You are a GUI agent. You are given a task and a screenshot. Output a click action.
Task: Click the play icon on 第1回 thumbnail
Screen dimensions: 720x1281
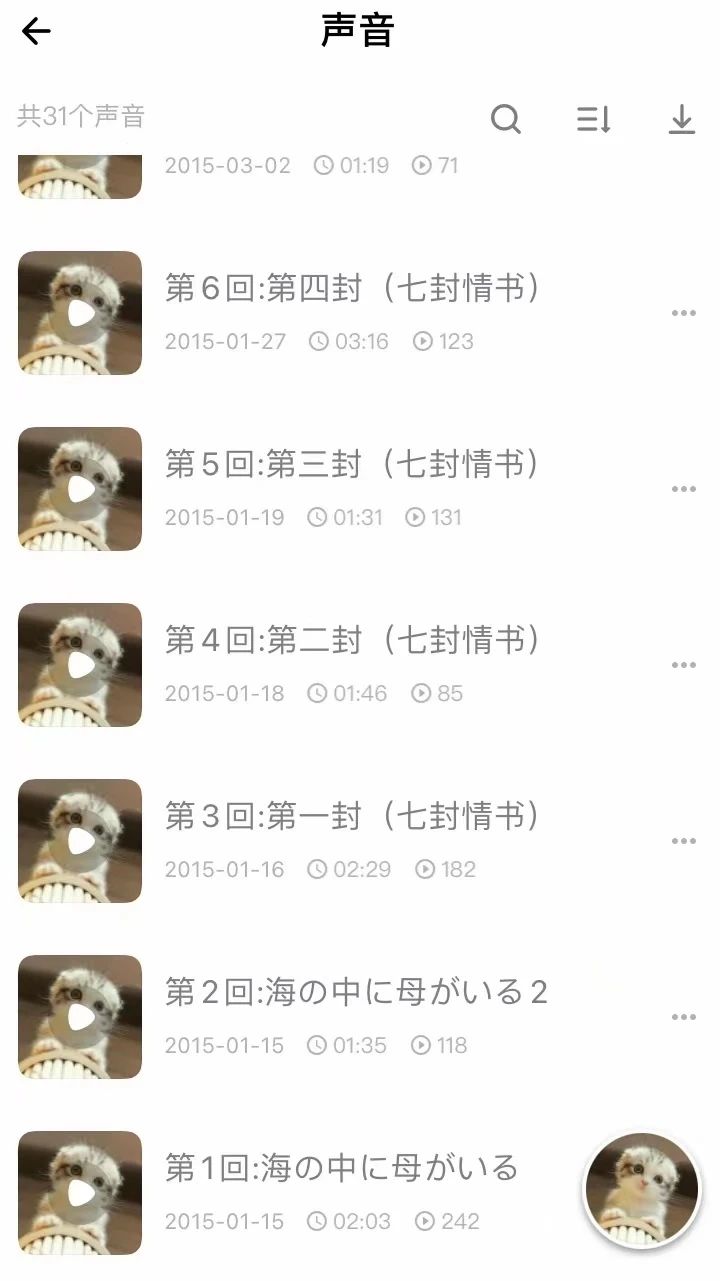(79, 1192)
